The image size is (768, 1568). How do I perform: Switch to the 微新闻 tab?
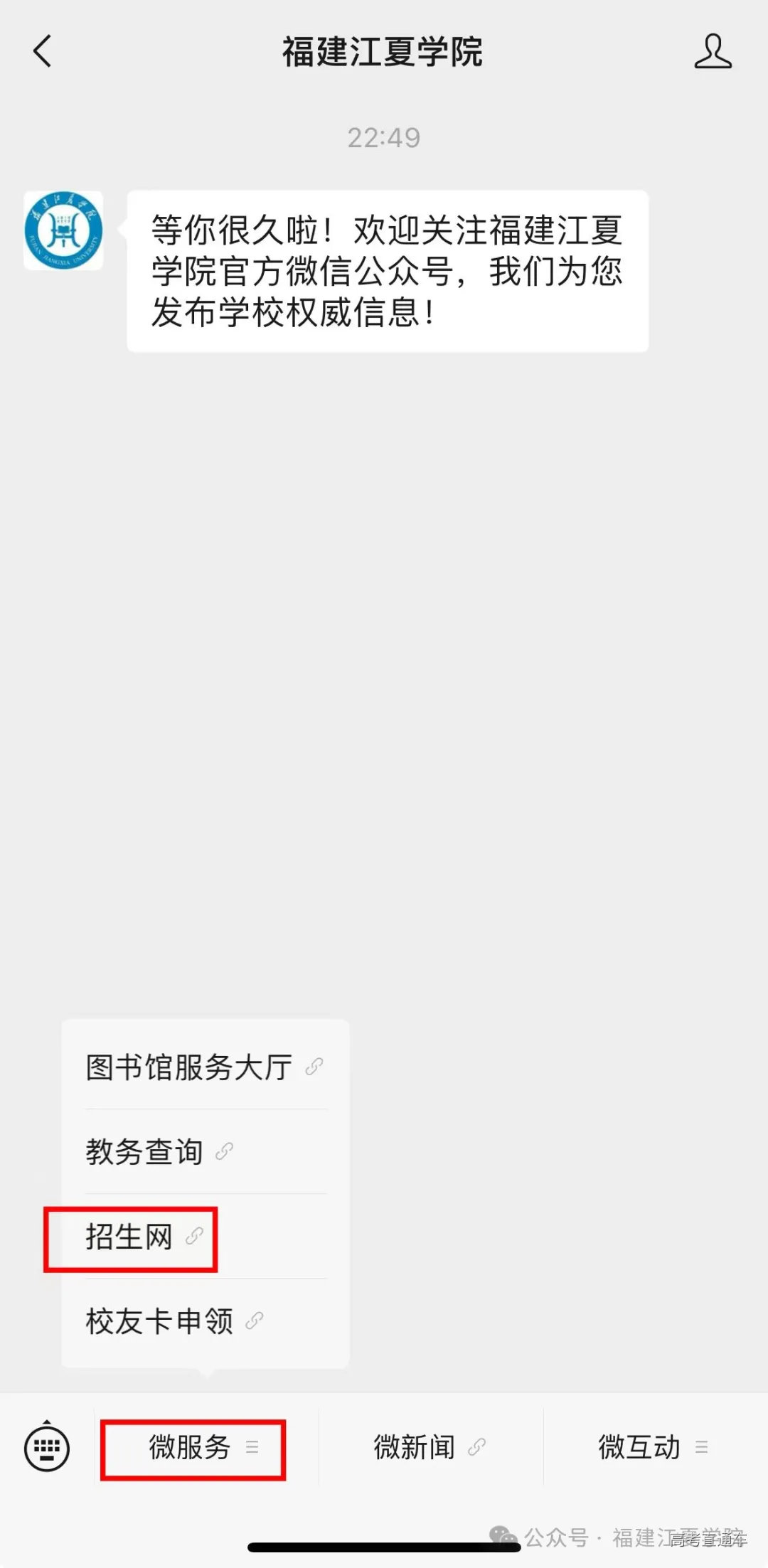click(412, 1447)
